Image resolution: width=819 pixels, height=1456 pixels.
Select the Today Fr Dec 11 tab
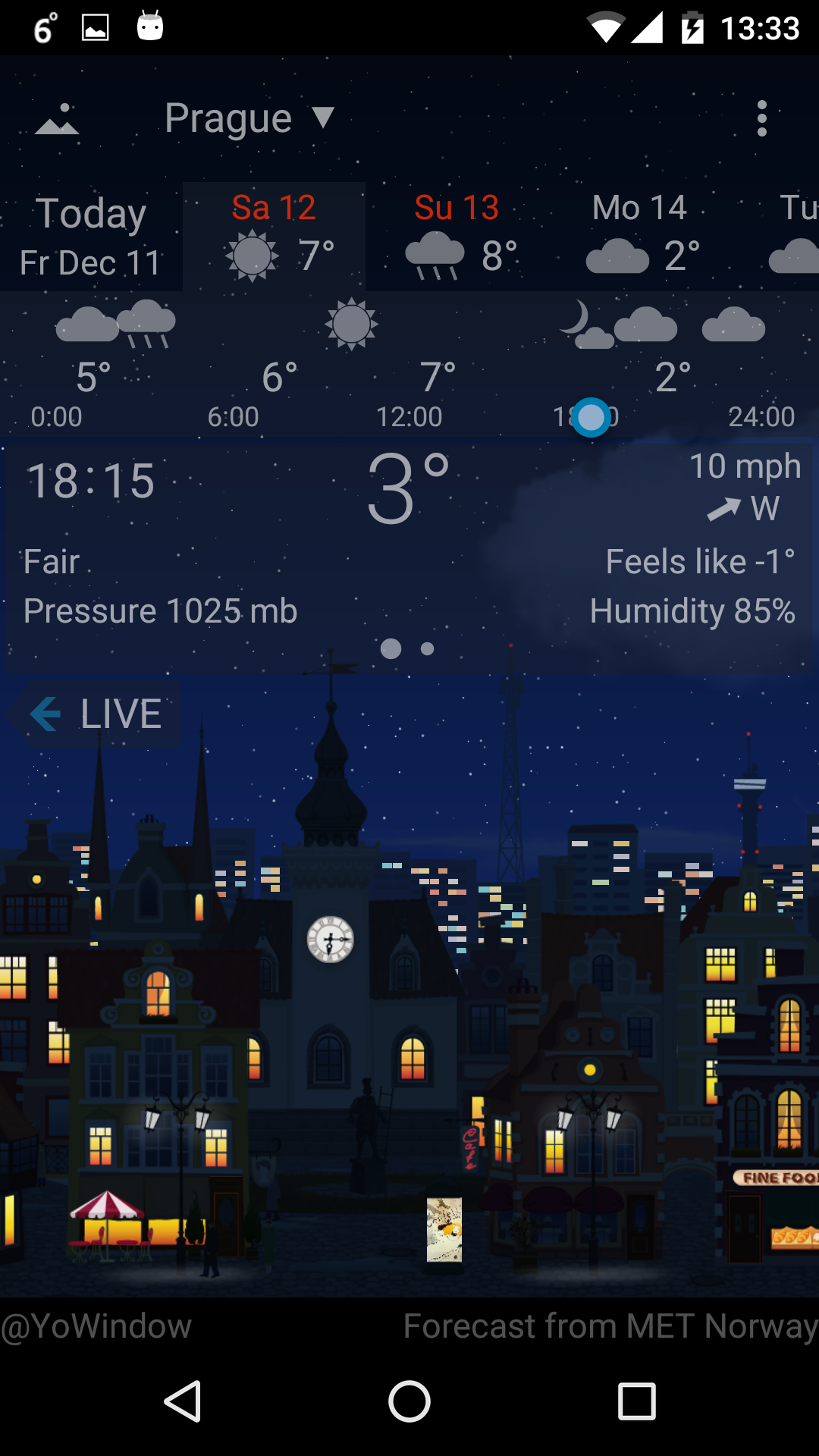tap(91, 237)
